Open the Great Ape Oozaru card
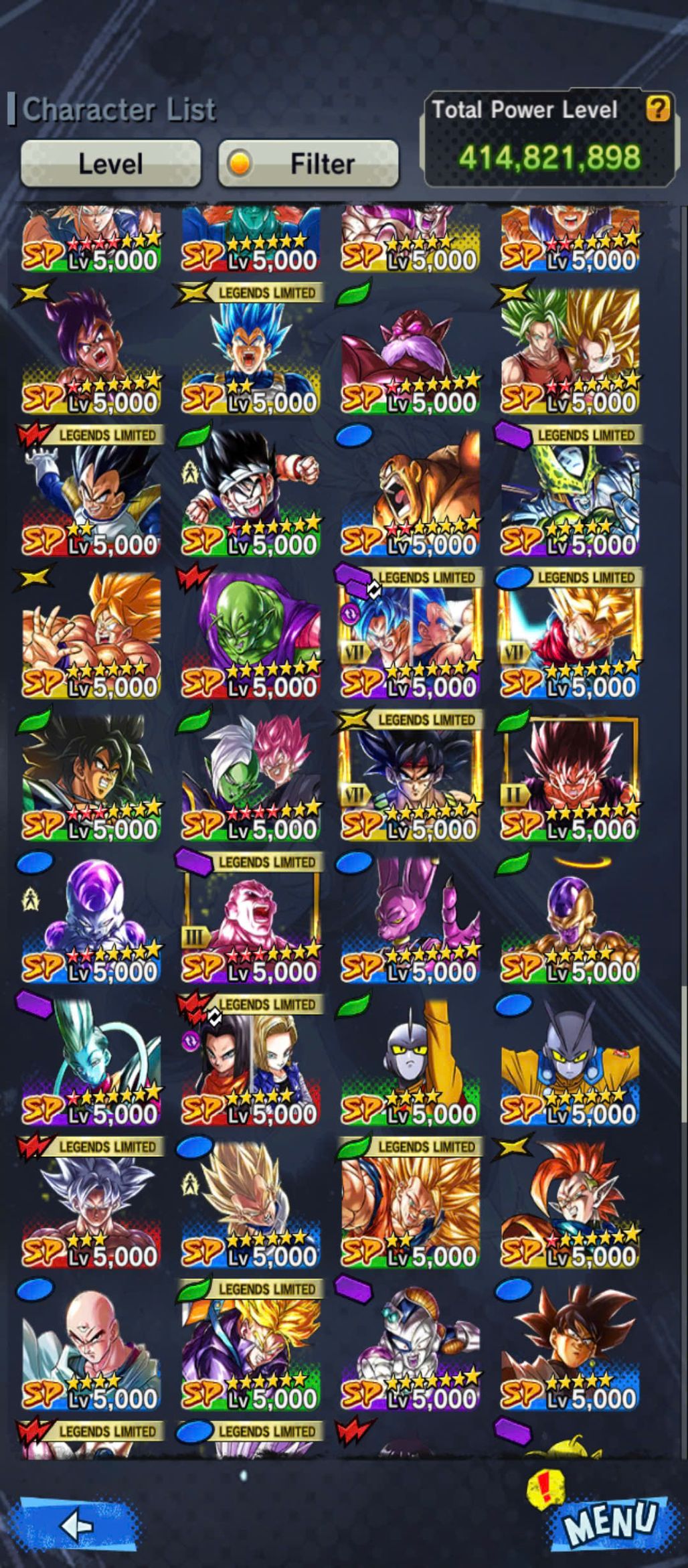 click(410, 494)
